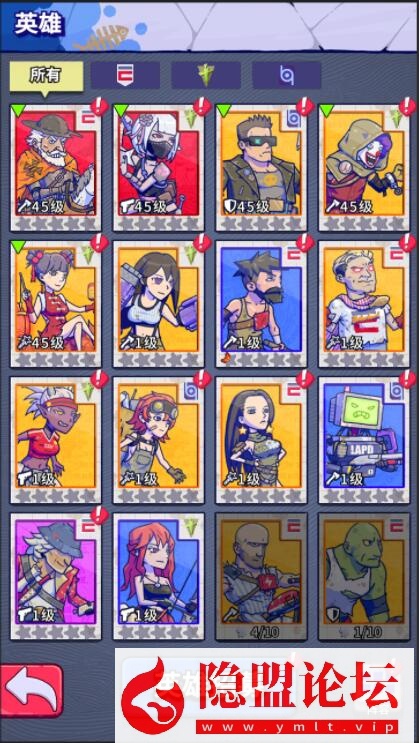419x743 pixels.
Task: Switch to the red badge faction tab
Action: [x=126, y=75]
